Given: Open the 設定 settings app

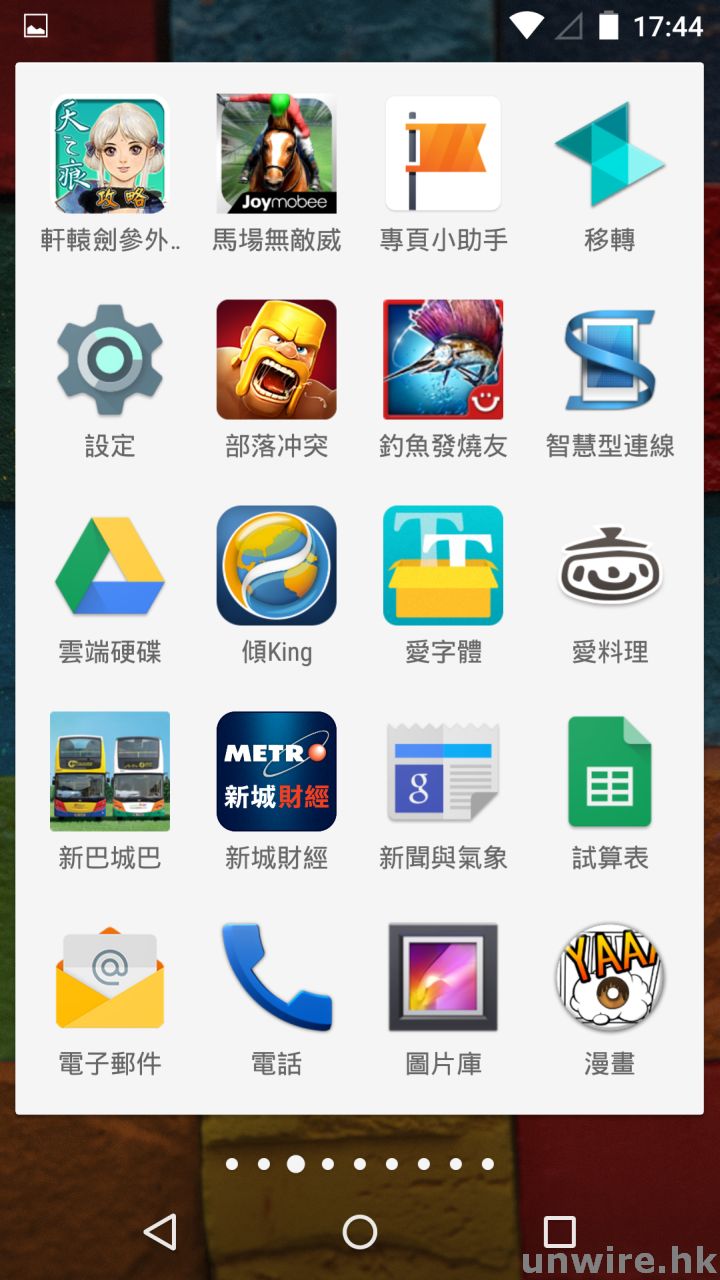Looking at the screenshot, I should click(110, 360).
